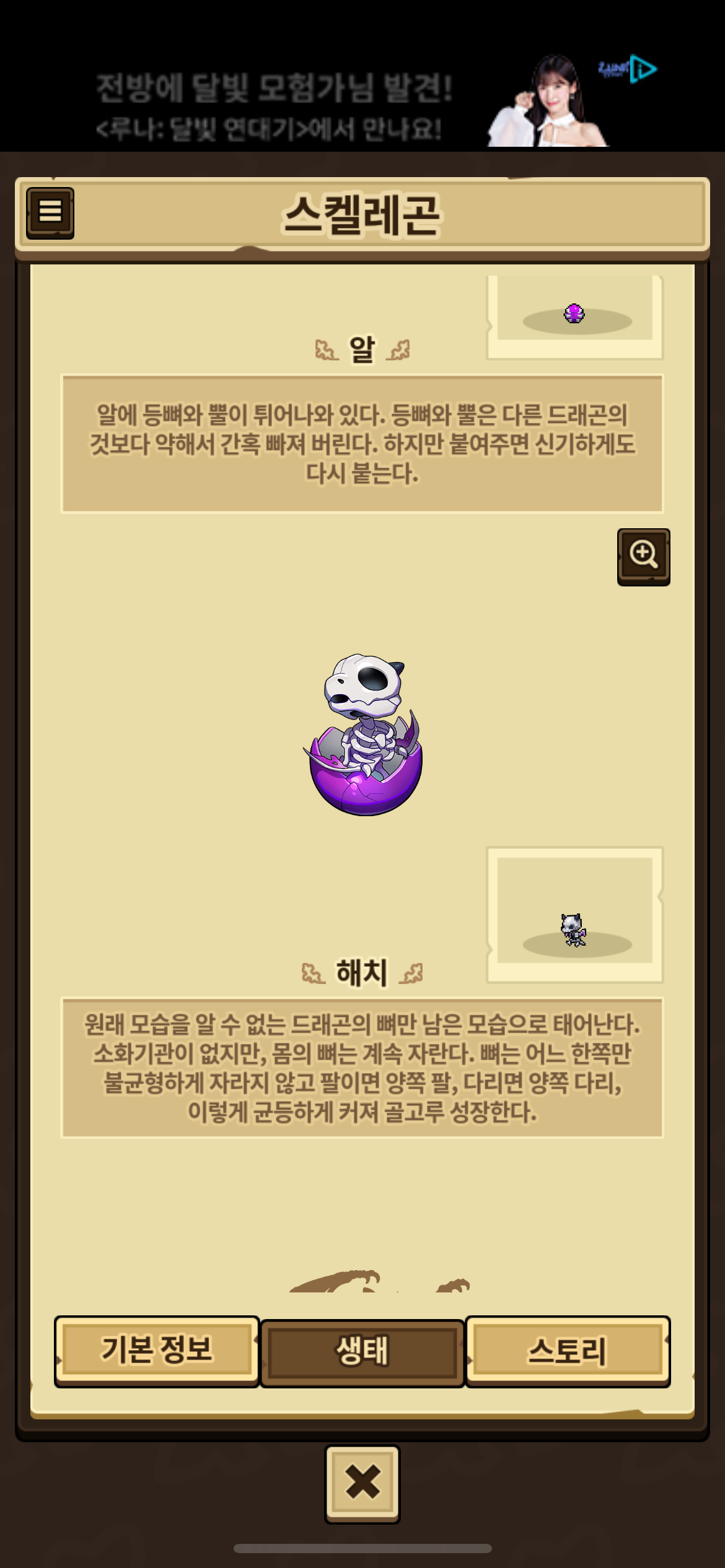
Task: Close the dragon info panel
Action: (x=362, y=1484)
